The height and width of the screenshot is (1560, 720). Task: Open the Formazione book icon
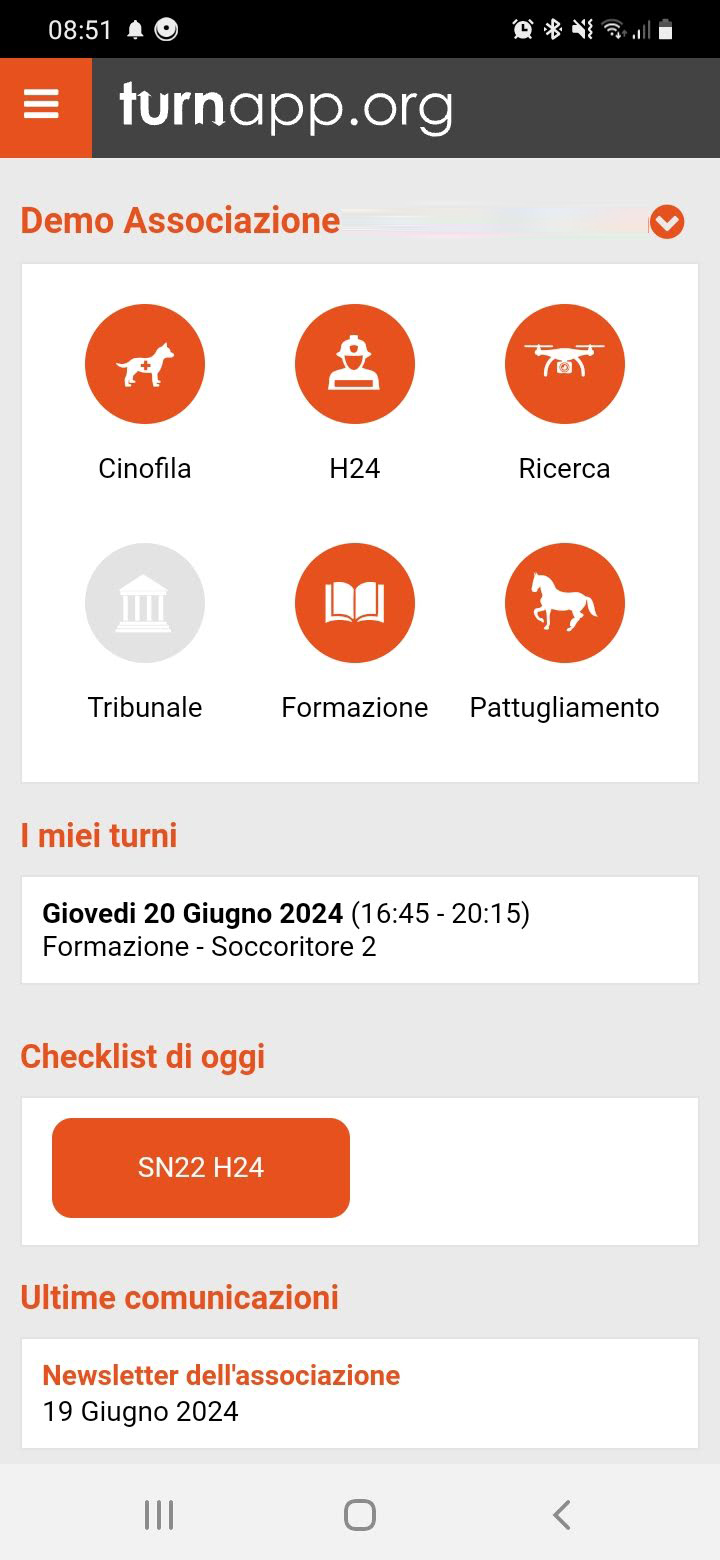point(355,603)
